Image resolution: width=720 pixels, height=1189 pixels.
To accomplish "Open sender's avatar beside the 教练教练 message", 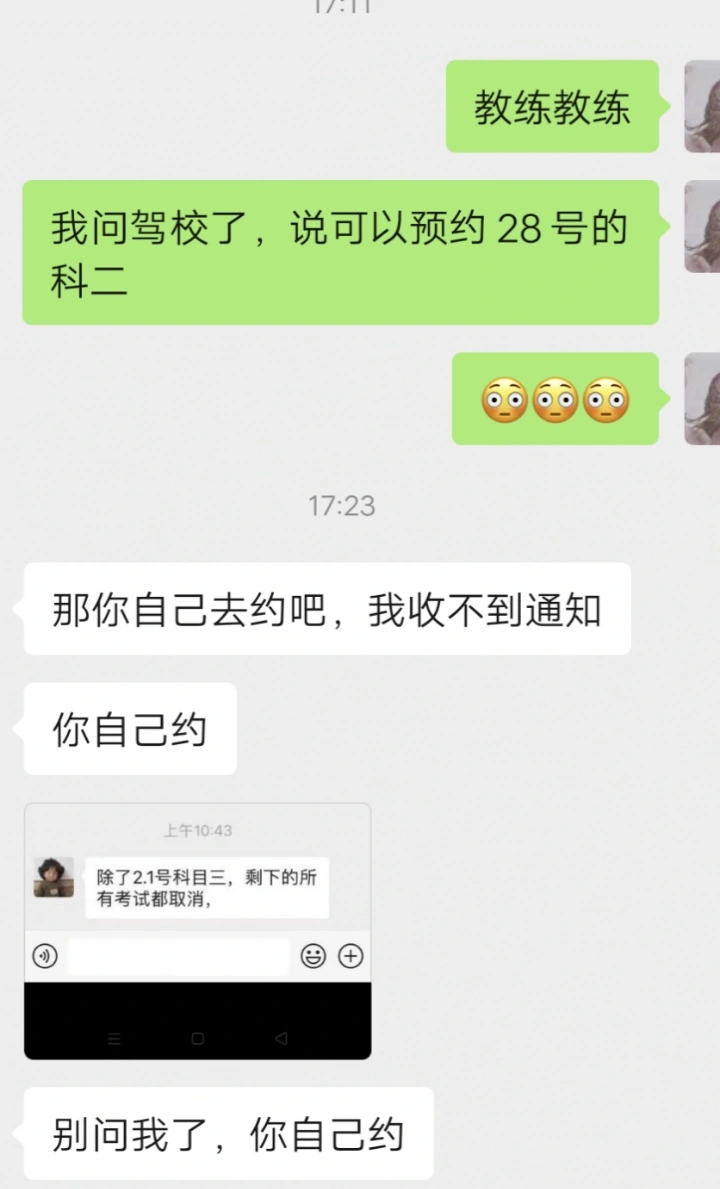I will coord(702,106).
